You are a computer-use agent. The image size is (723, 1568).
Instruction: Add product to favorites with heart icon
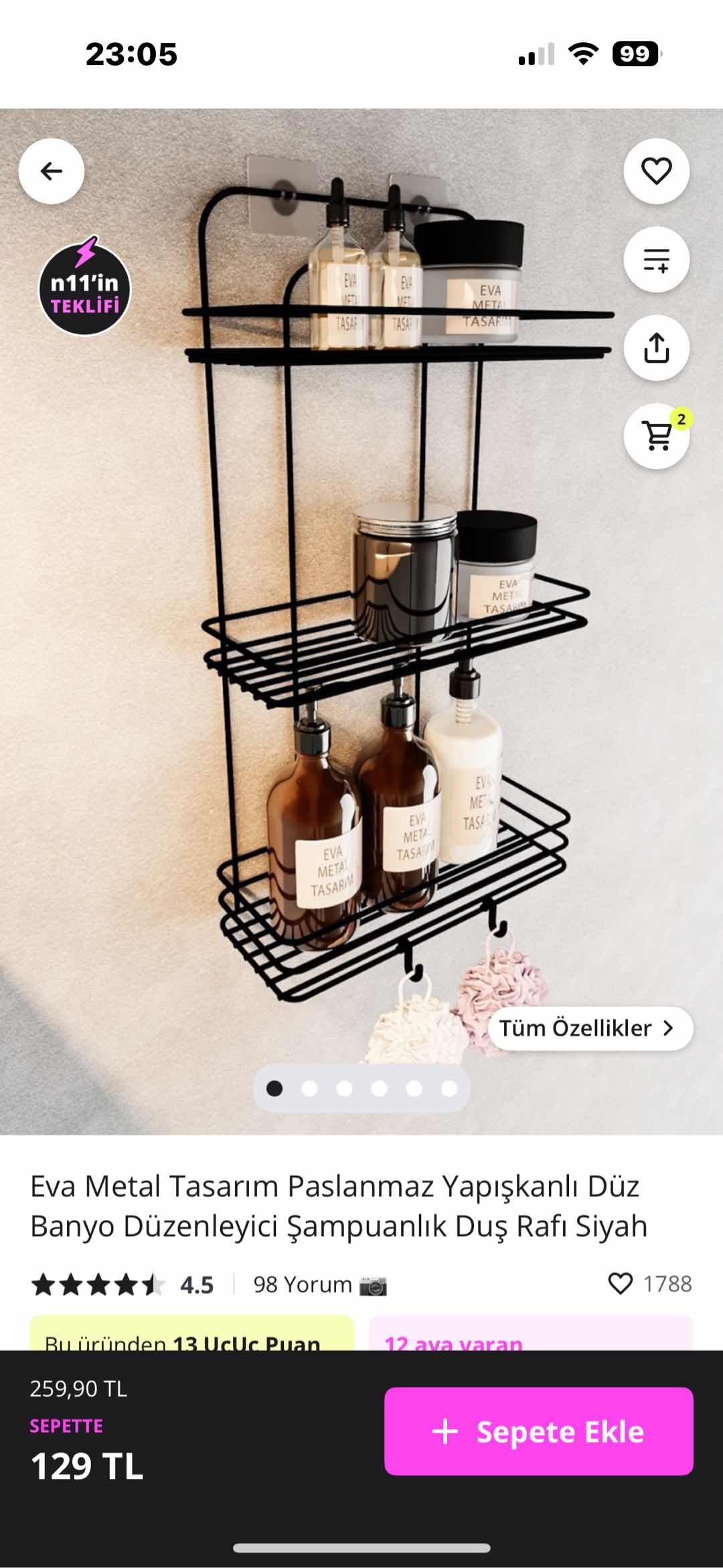point(656,171)
